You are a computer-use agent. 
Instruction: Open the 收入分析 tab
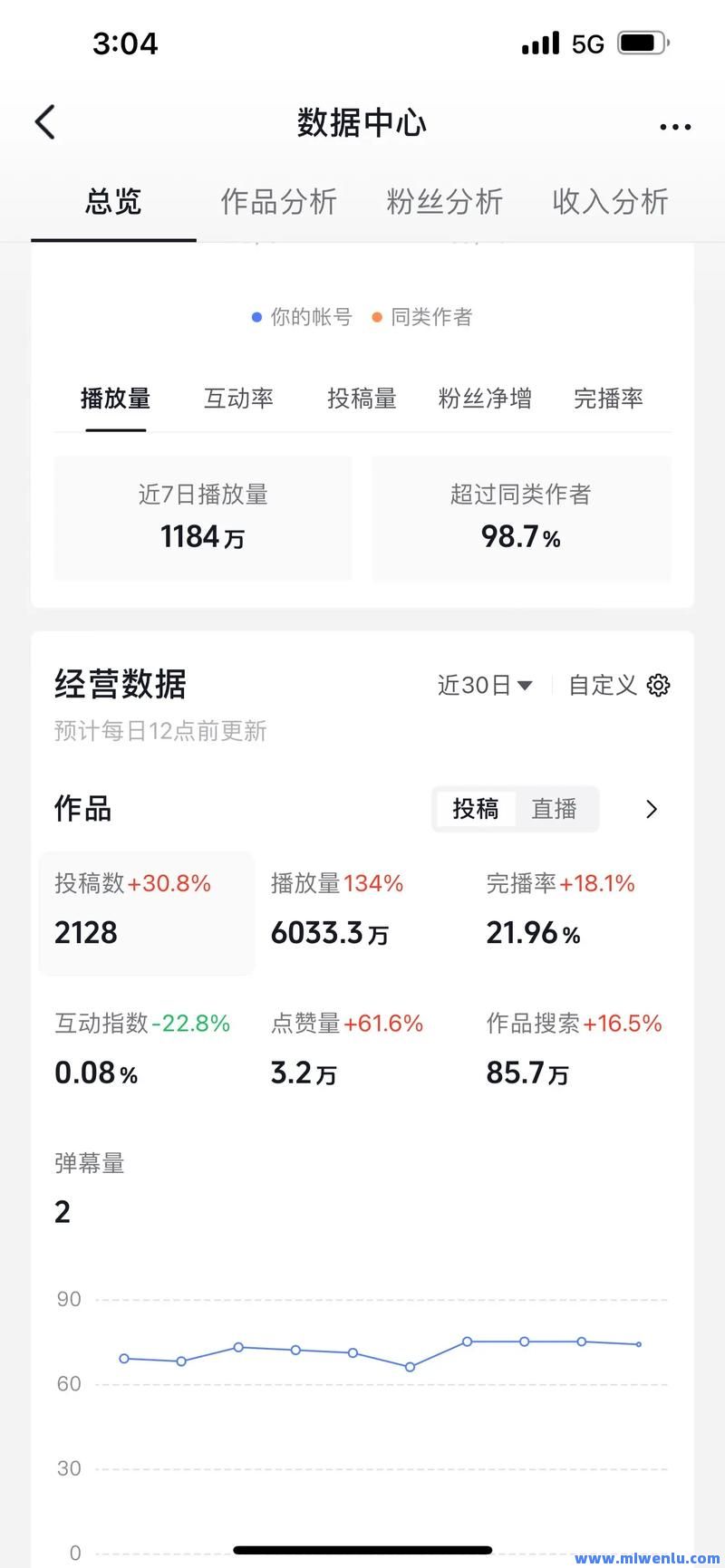(610, 201)
